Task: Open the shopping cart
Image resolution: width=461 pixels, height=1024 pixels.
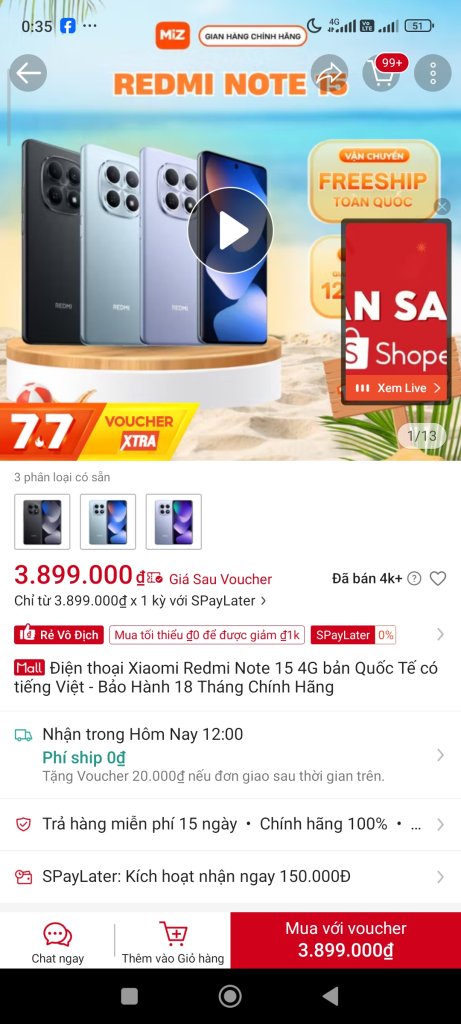Action: tap(381, 72)
